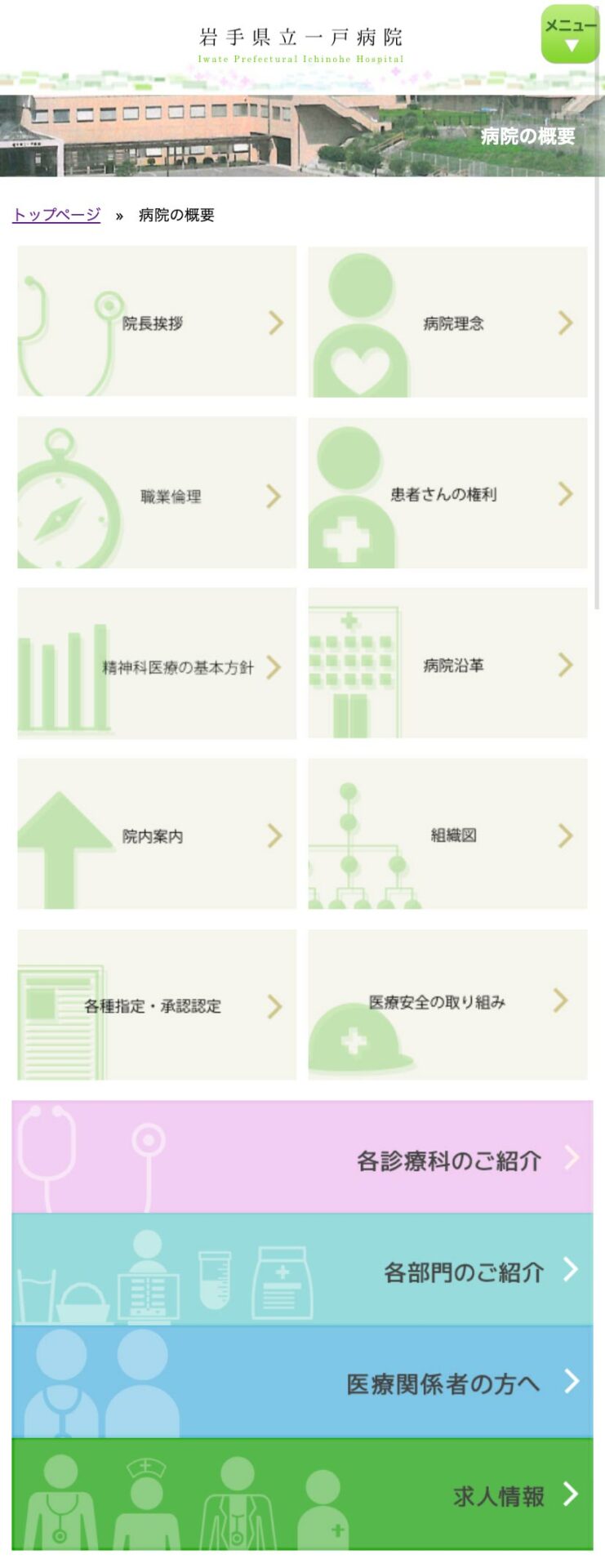
Task: Tap the pink 各診療科のご紹介 banner
Action: (302, 1158)
